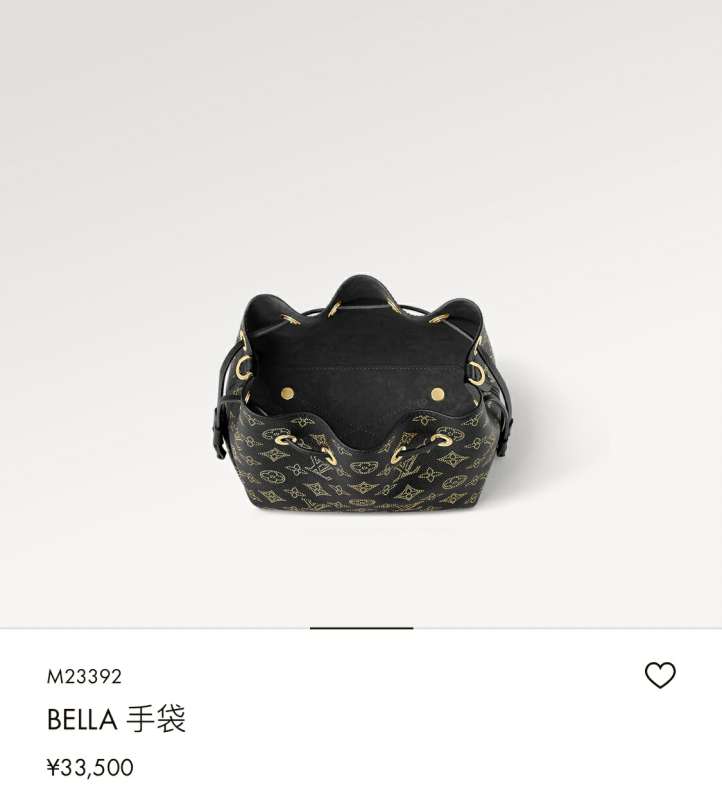Add BELLA bag to wishlist heart
Screen dimensions: 722x800
pyautogui.click(x=660, y=676)
